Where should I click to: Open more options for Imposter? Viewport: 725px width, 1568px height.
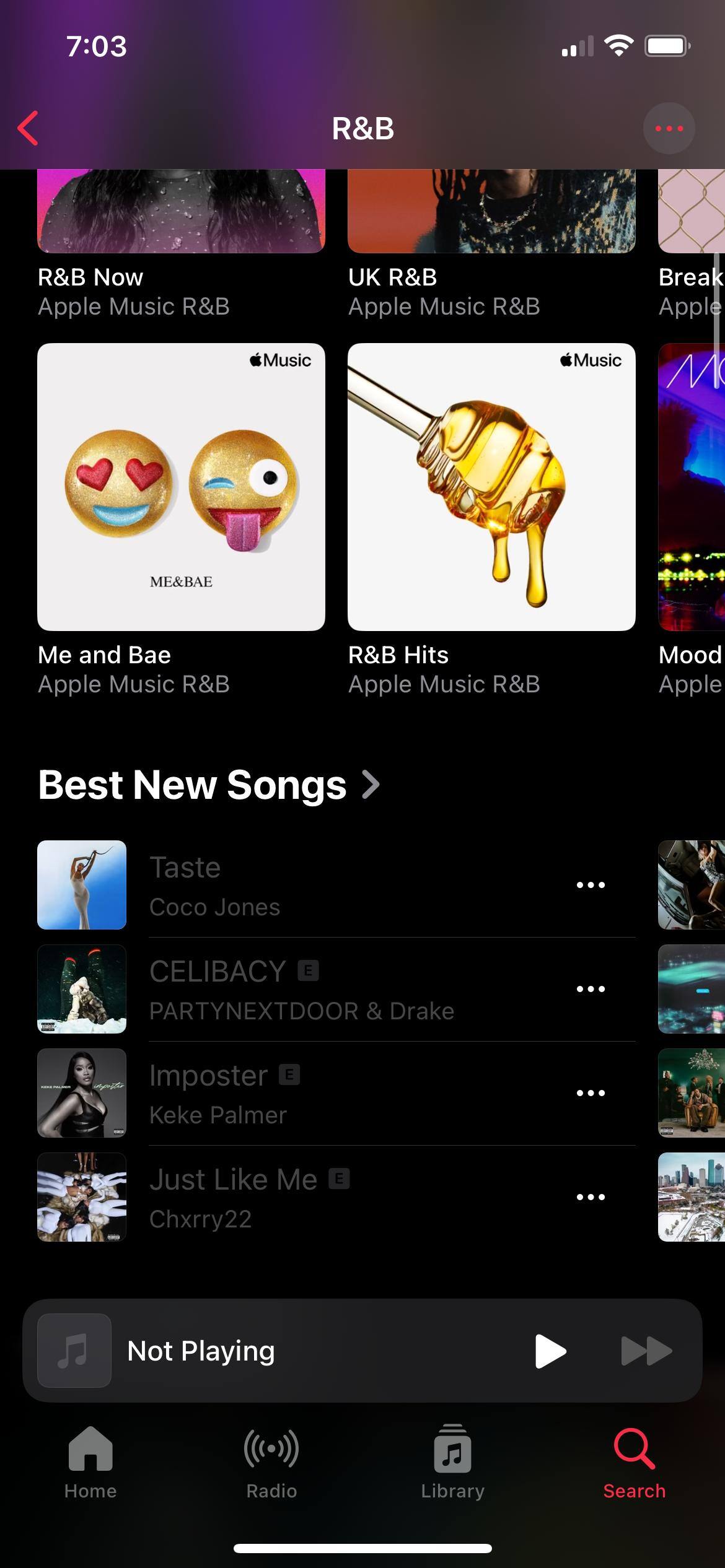[591, 1093]
